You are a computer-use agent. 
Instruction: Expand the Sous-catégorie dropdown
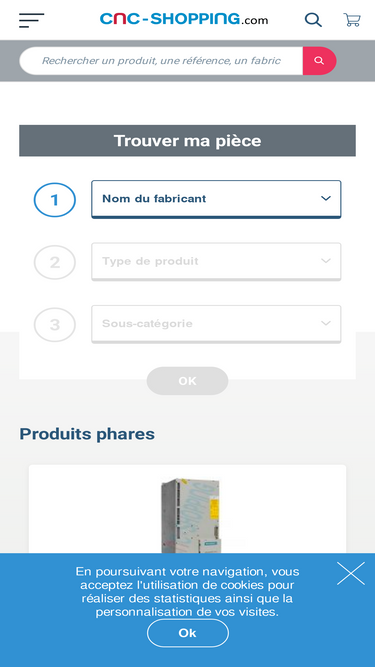[216, 324]
